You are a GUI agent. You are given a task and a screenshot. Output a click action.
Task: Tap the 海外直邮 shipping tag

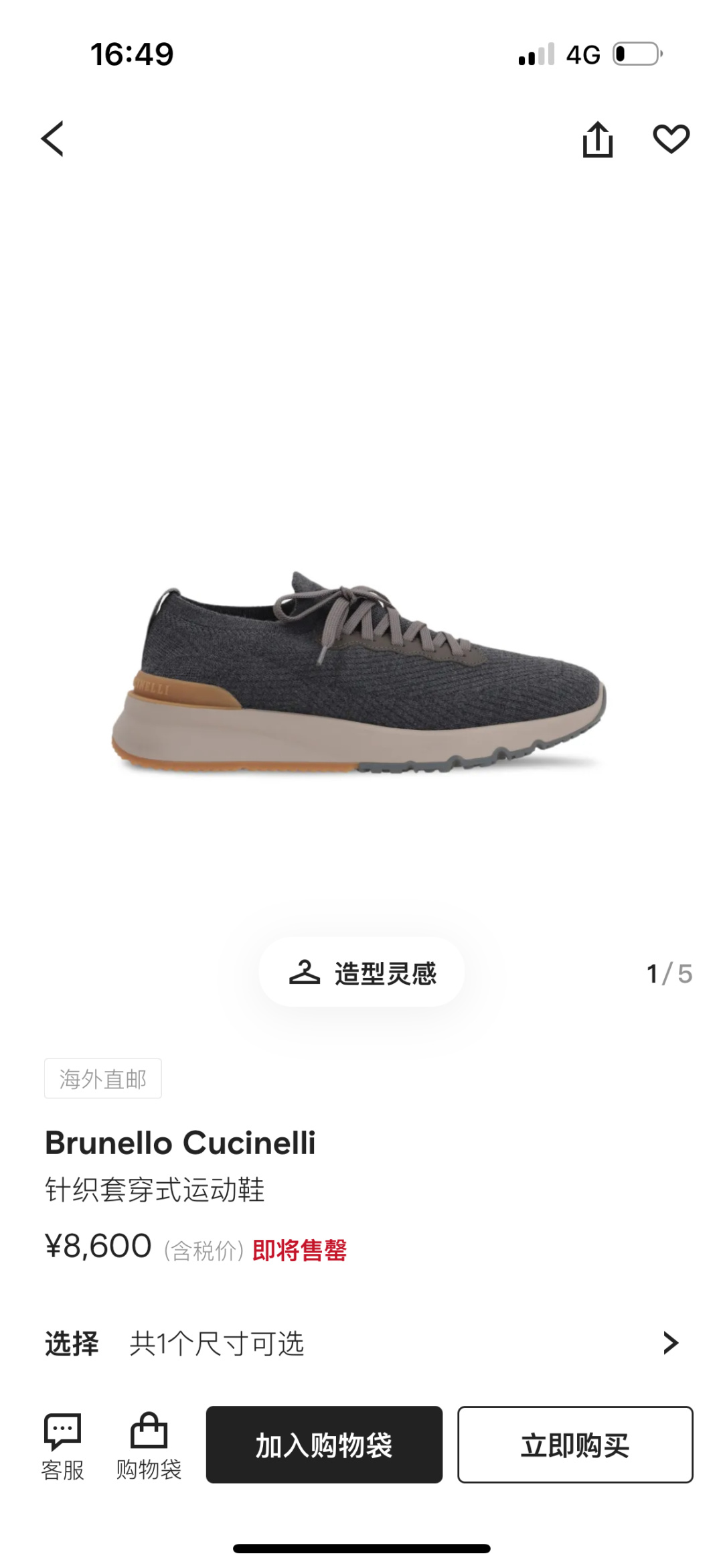104,1078
